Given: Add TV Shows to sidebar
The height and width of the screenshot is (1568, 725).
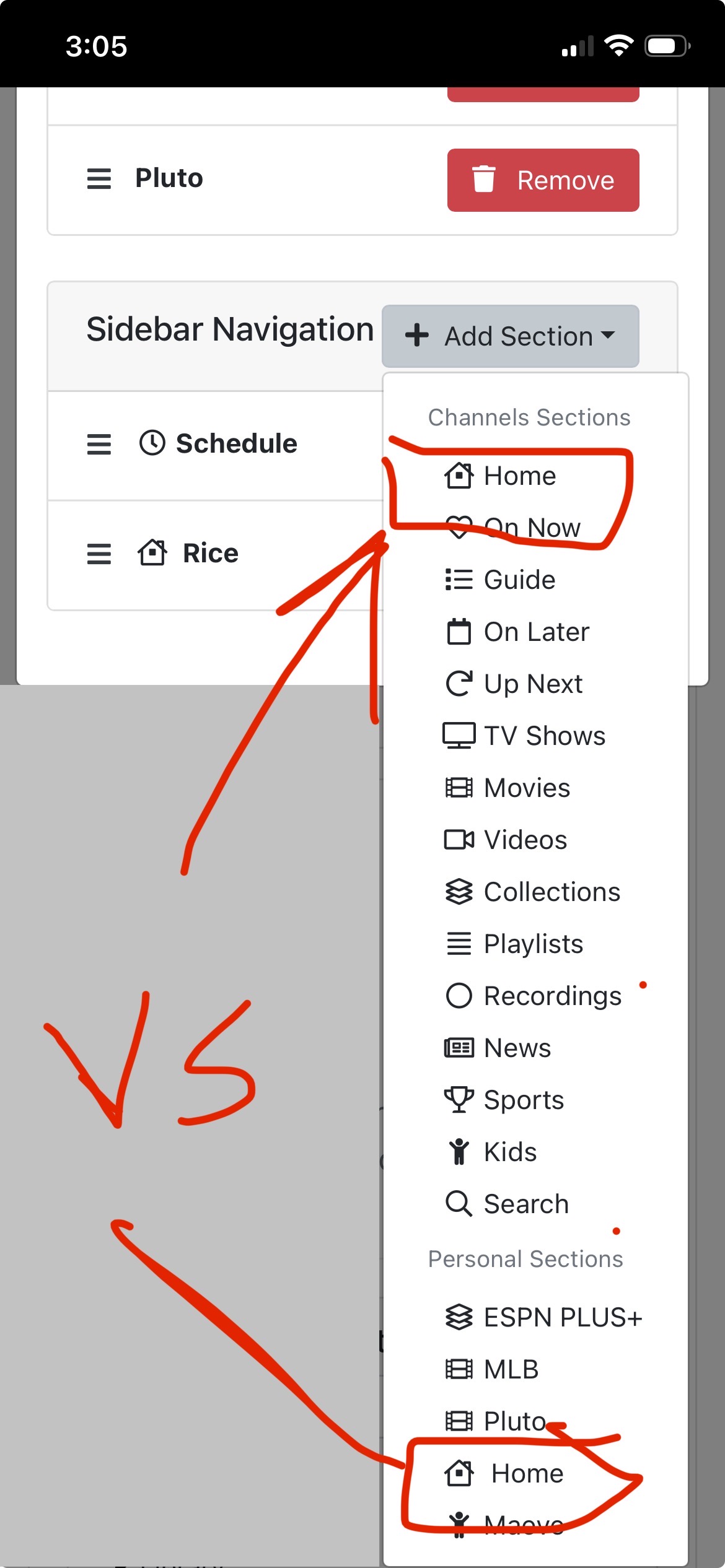Looking at the screenshot, I should tap(535, 736).
